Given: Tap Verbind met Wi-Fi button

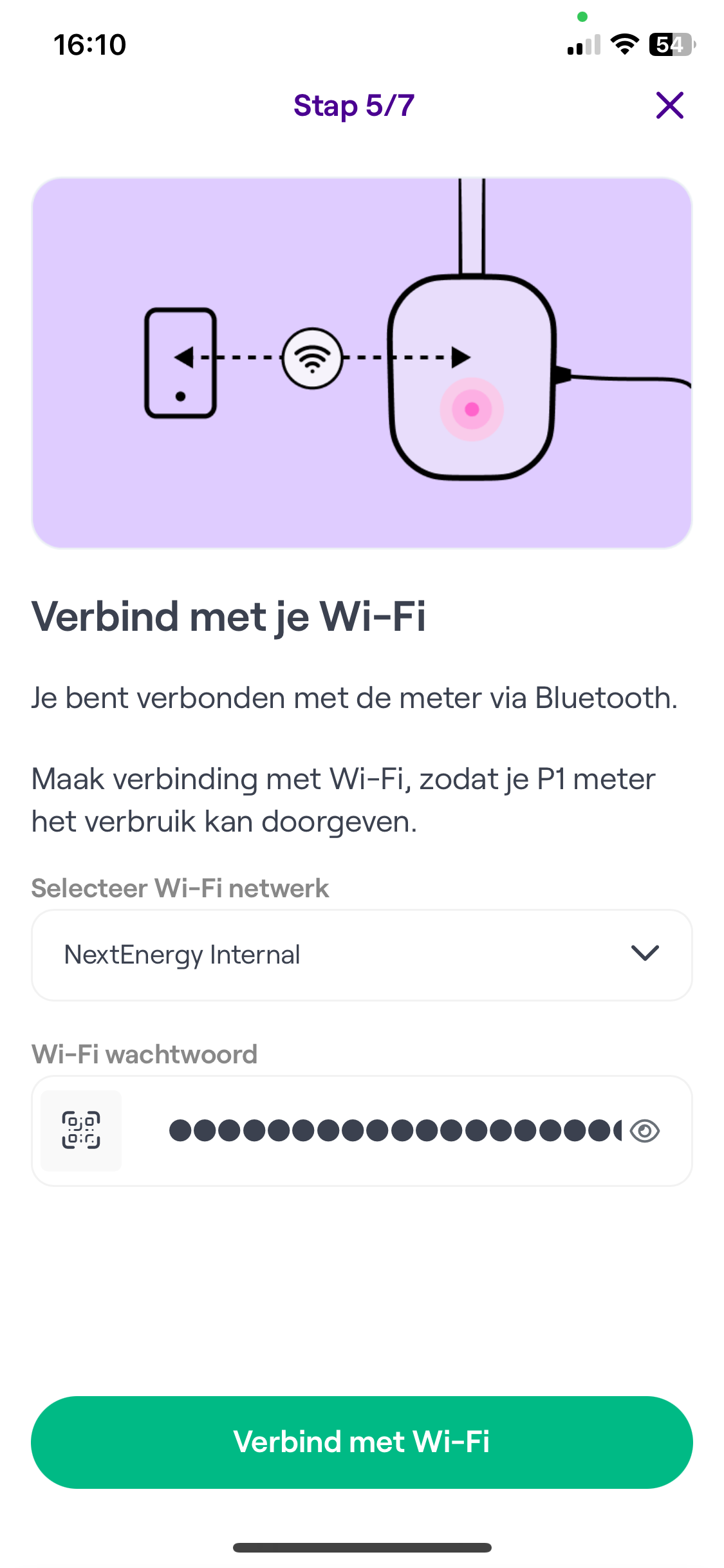Looking at the screenshot, I should [x=362, y=1442].
